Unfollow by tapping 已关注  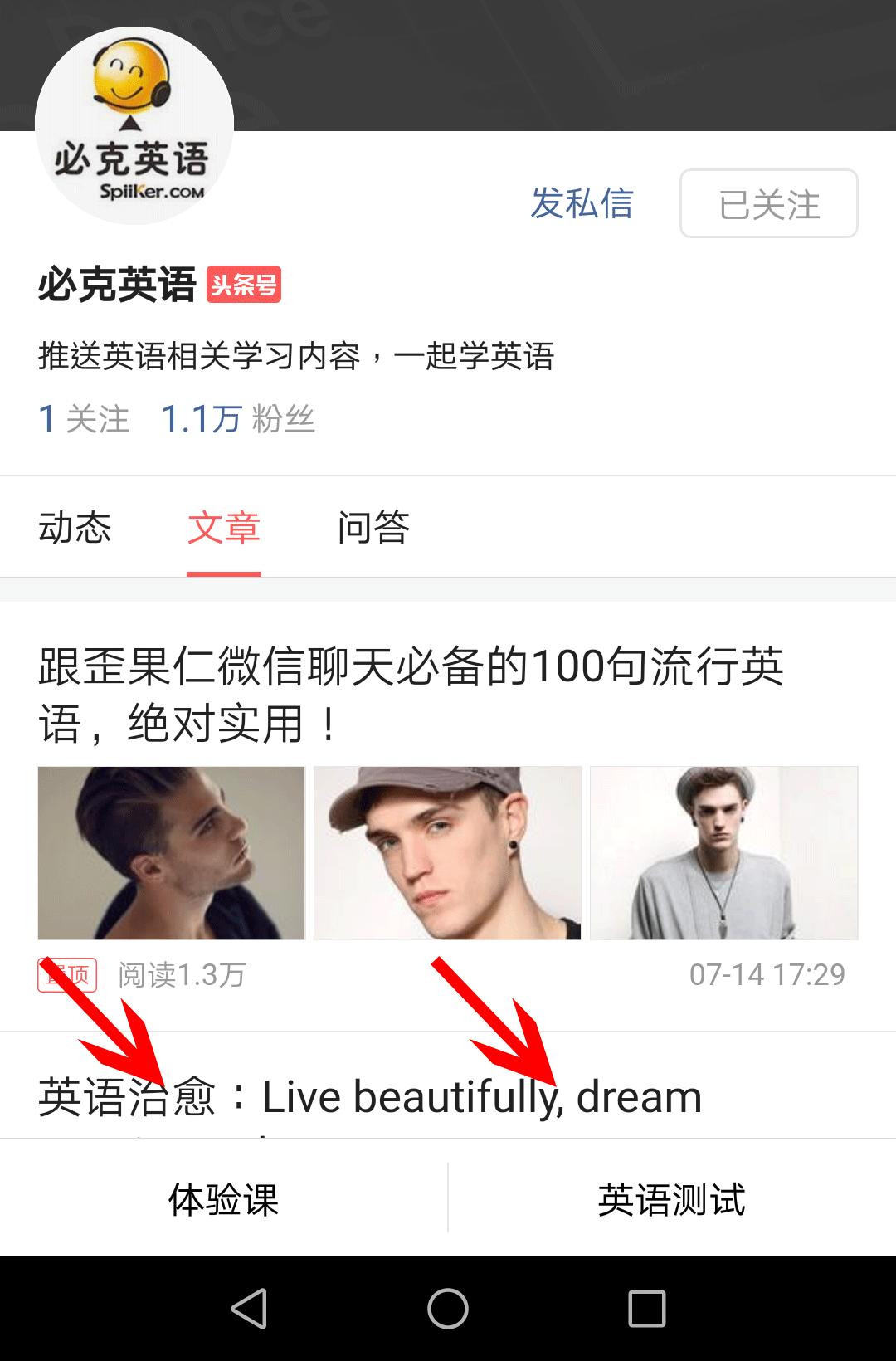point(768,204)
